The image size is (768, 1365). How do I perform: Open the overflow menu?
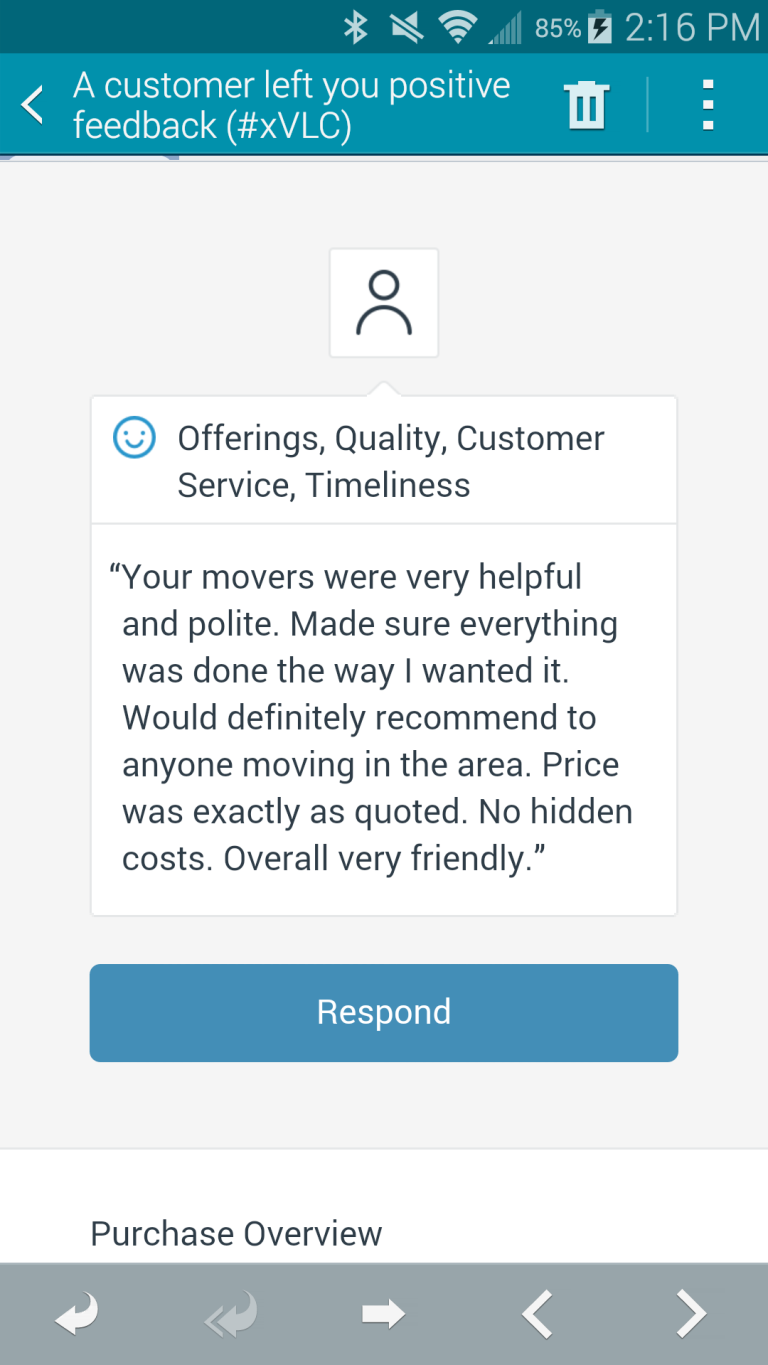coord(707,105)
